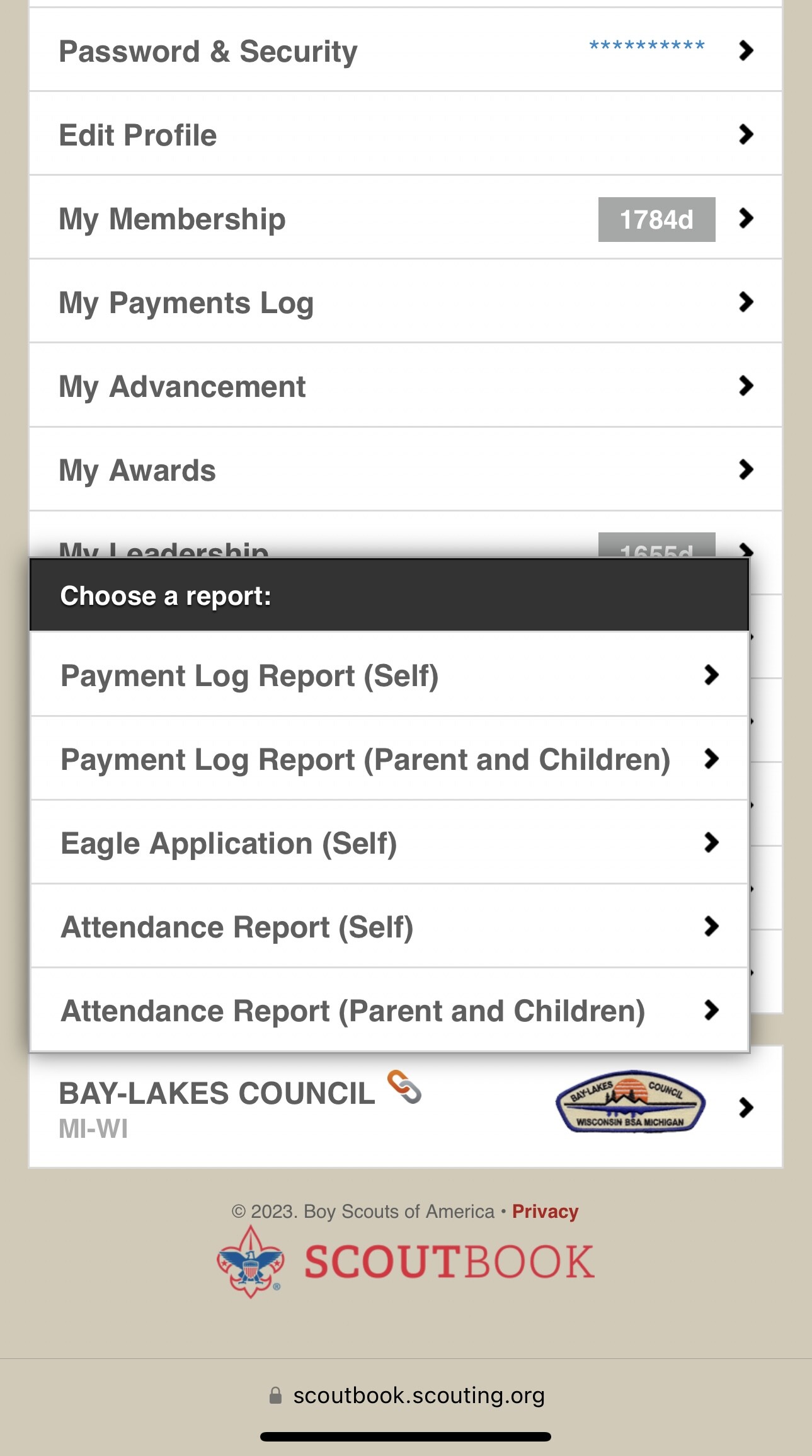The width and height of the screenshot is (812, 1456).
Task: Select Attendance Report (Self)
Action: [x=389, y=927]
